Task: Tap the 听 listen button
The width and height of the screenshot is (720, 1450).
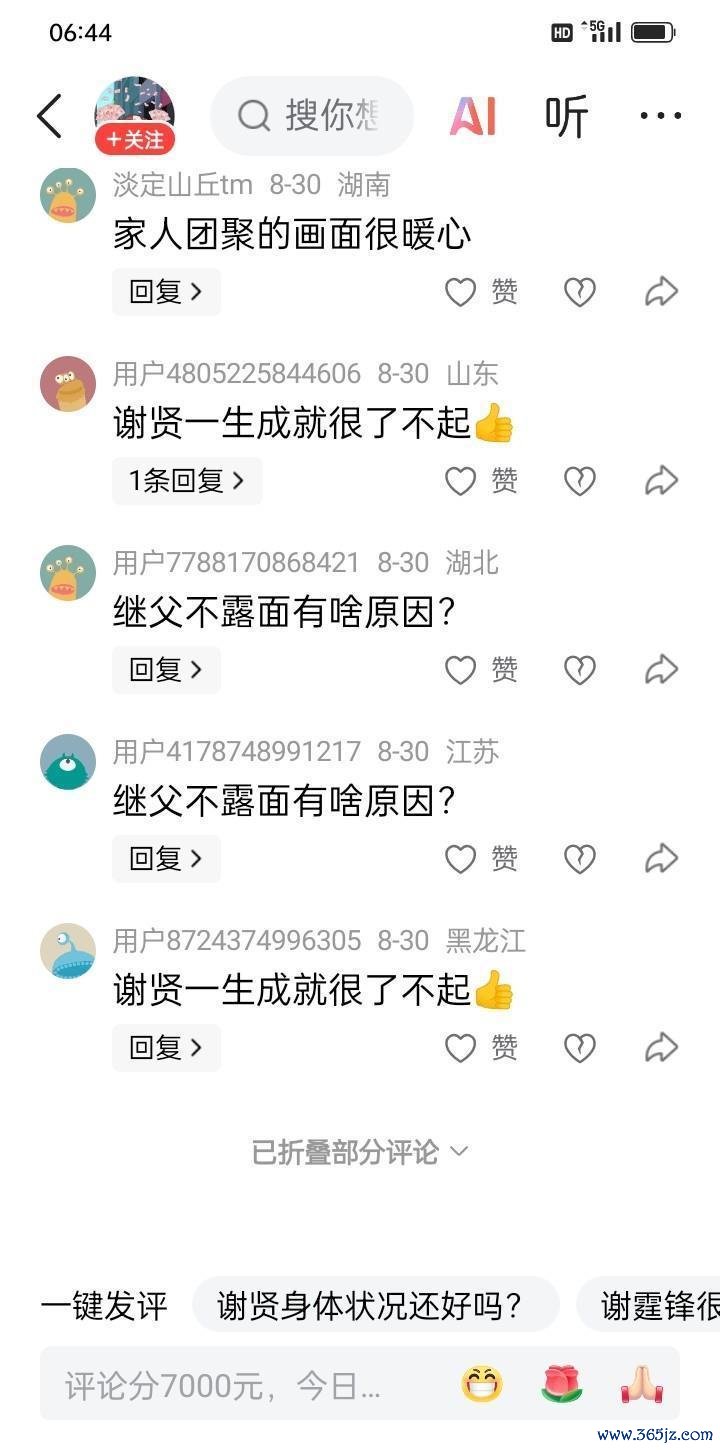Action: [x=566, y=116]
